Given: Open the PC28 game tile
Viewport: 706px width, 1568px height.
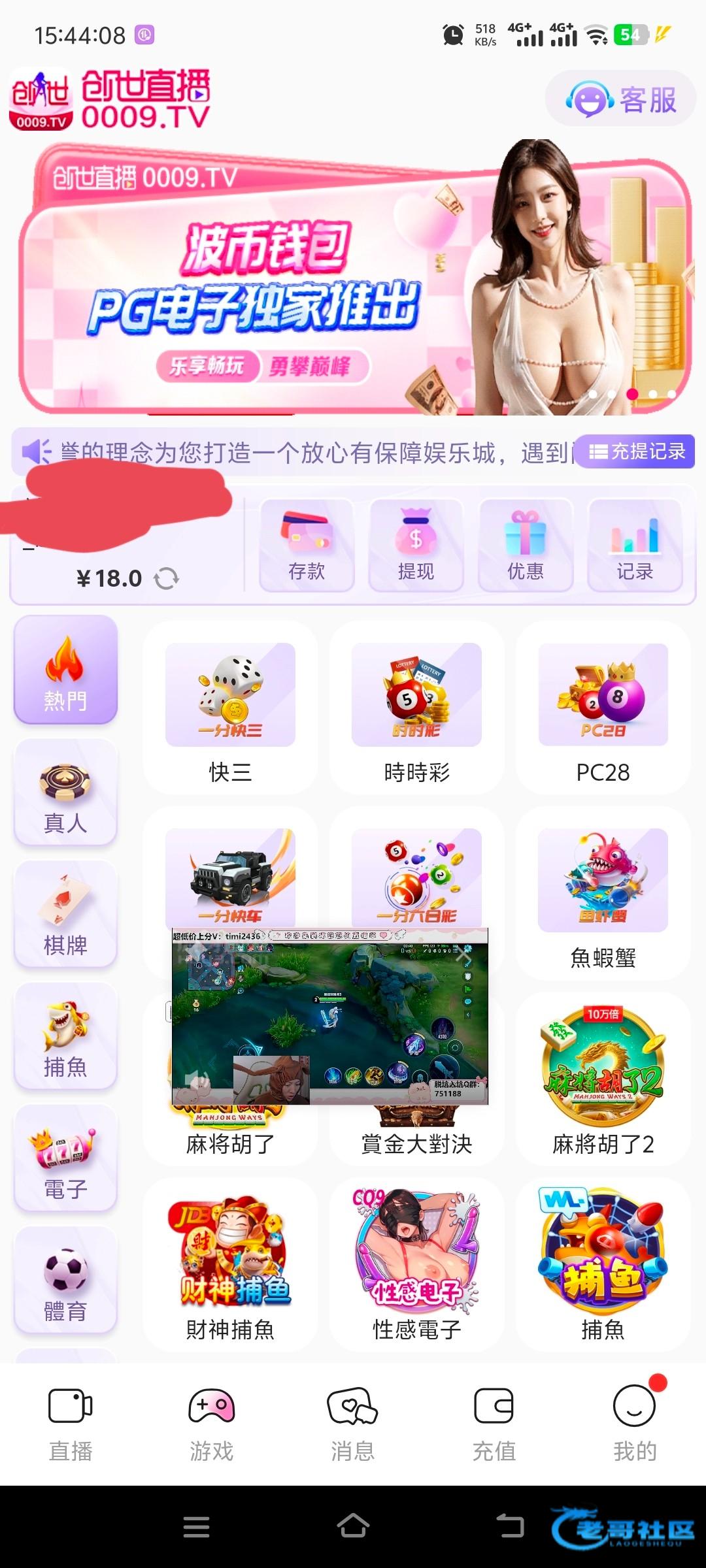Looking at the screenshot, I should click(603, 709).
